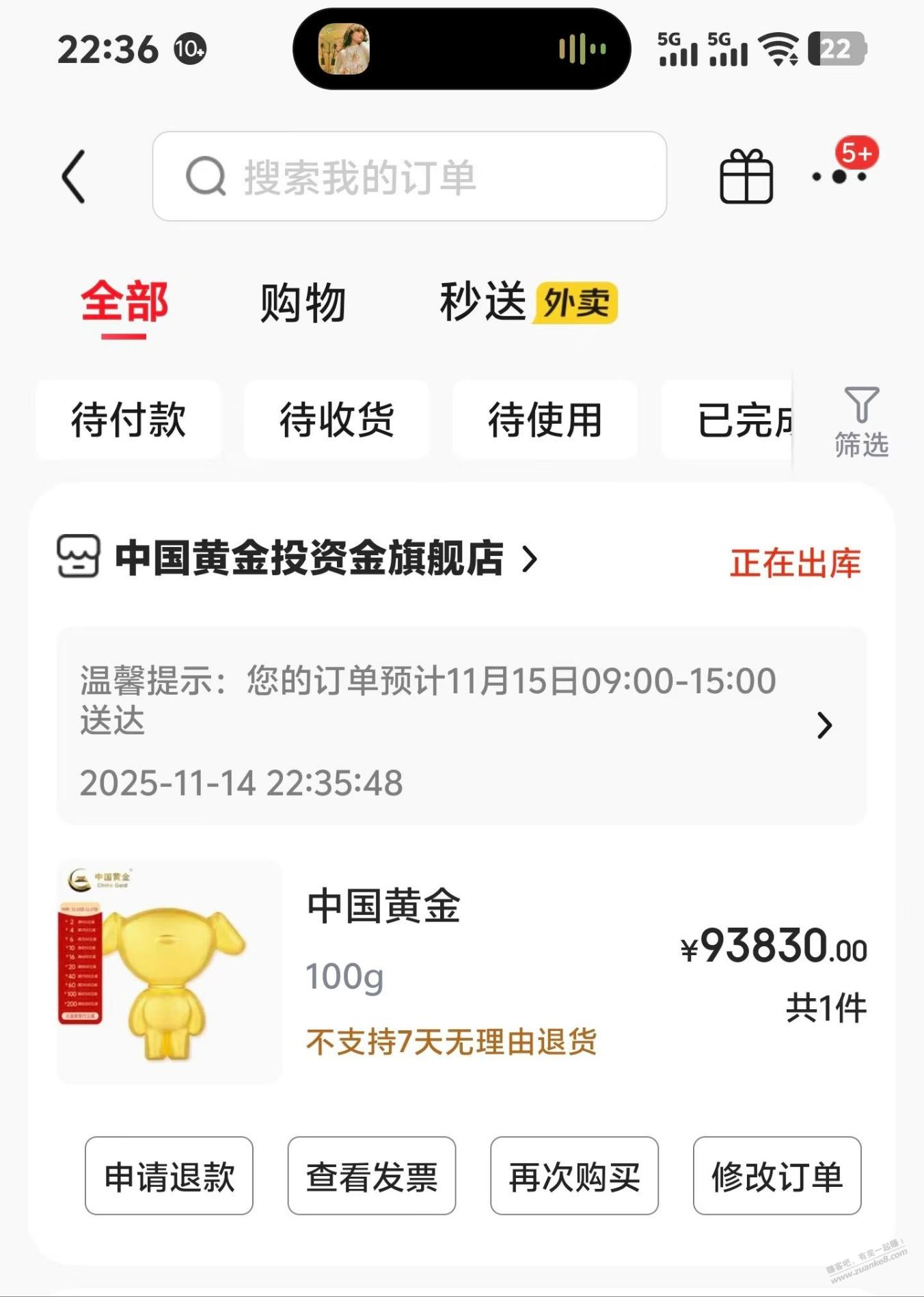Tap 再次购买 to buy again
924x1297 pixels.
[x=574, y=1176]
